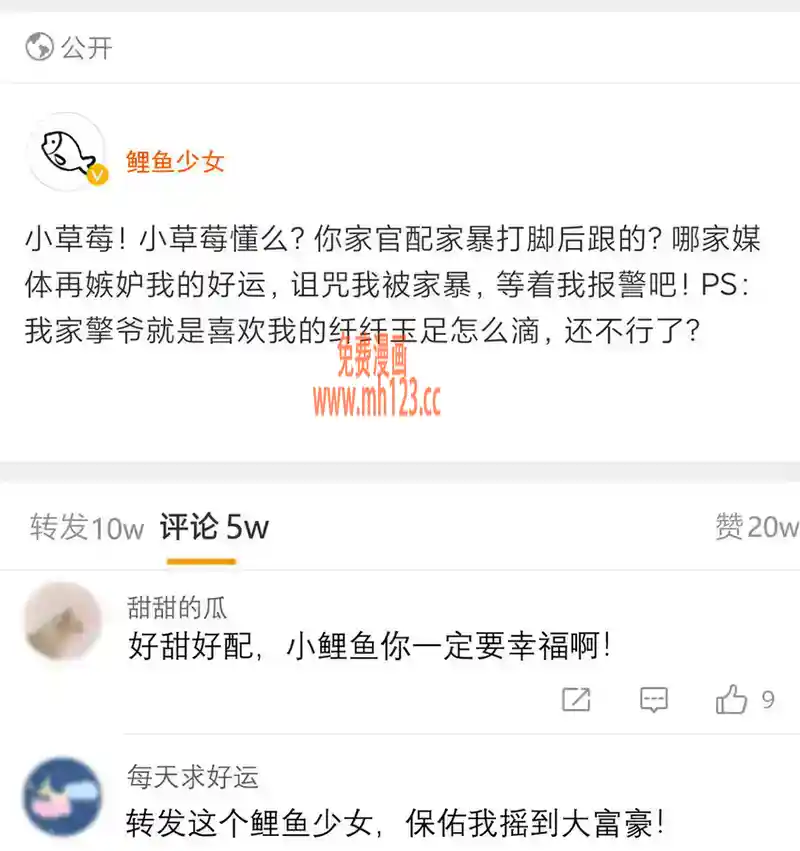Tap the 公开 visibility label
This screenshot has height=851, width=800.
click(x=70, y=47)
